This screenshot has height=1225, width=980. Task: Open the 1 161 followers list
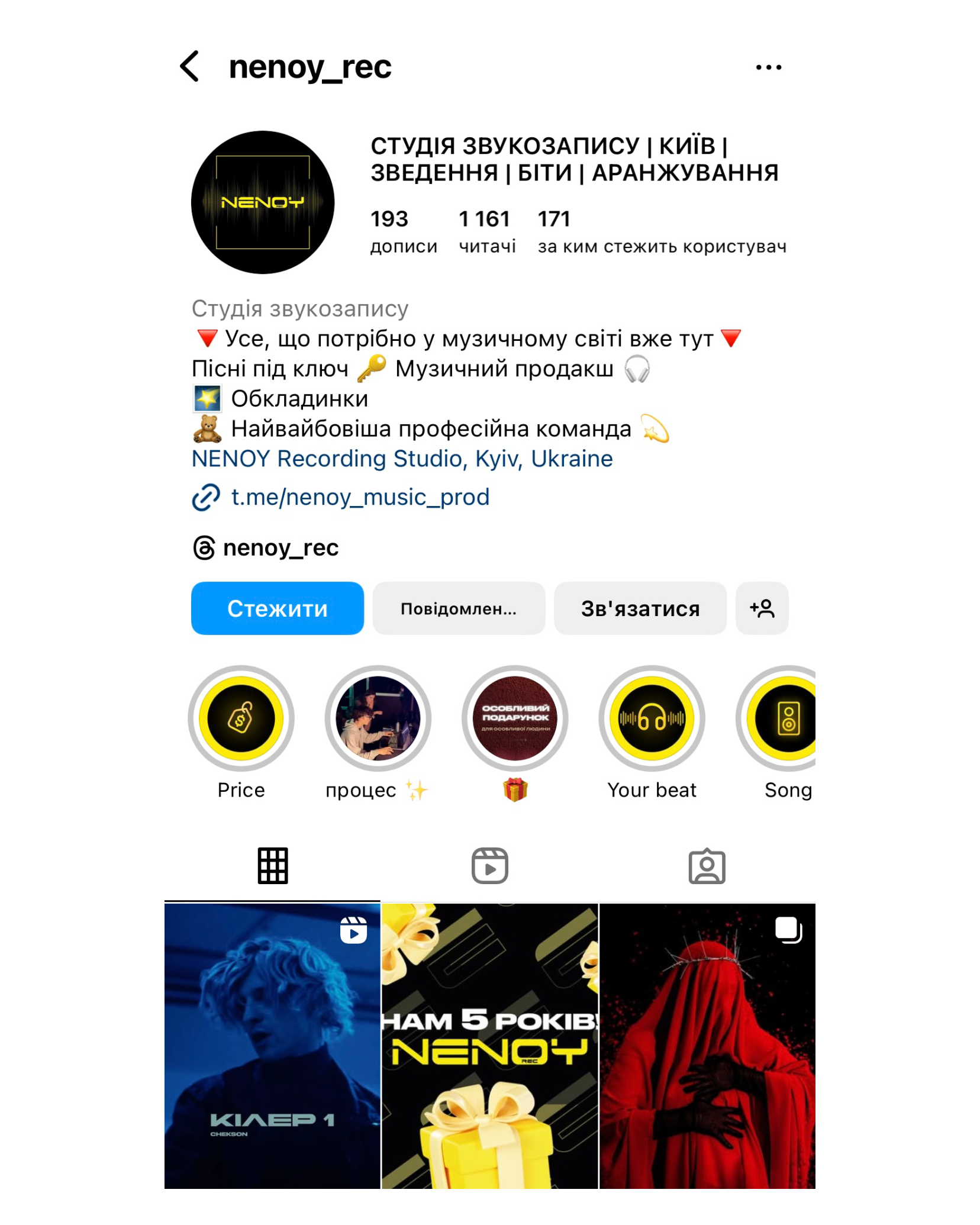(x=486, y=231)
